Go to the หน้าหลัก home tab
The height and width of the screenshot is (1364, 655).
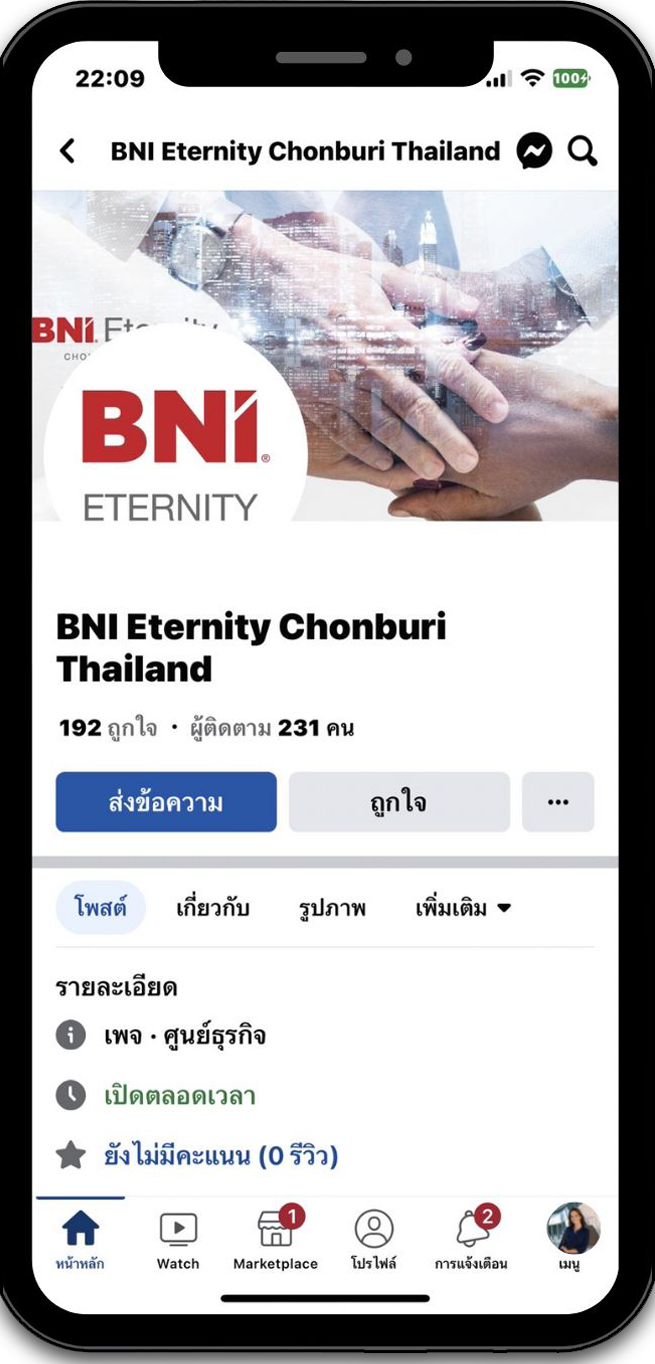pyautogui.click(x=80, y=1240)
